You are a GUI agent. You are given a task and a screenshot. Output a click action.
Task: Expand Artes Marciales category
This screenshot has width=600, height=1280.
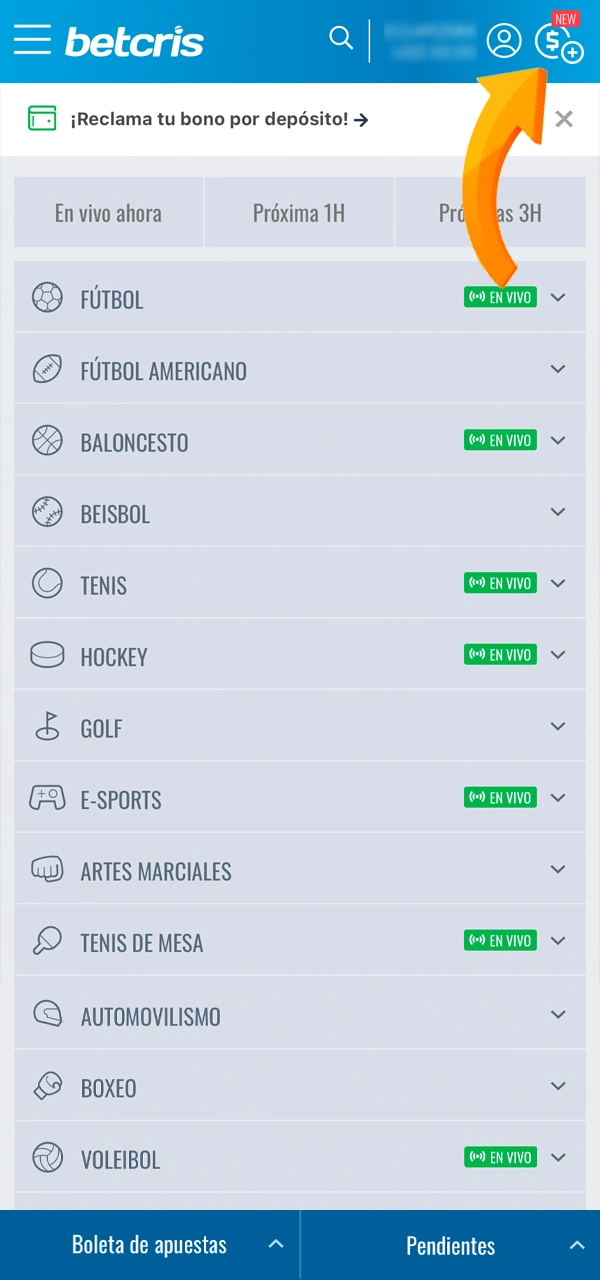tap(300, 870)
